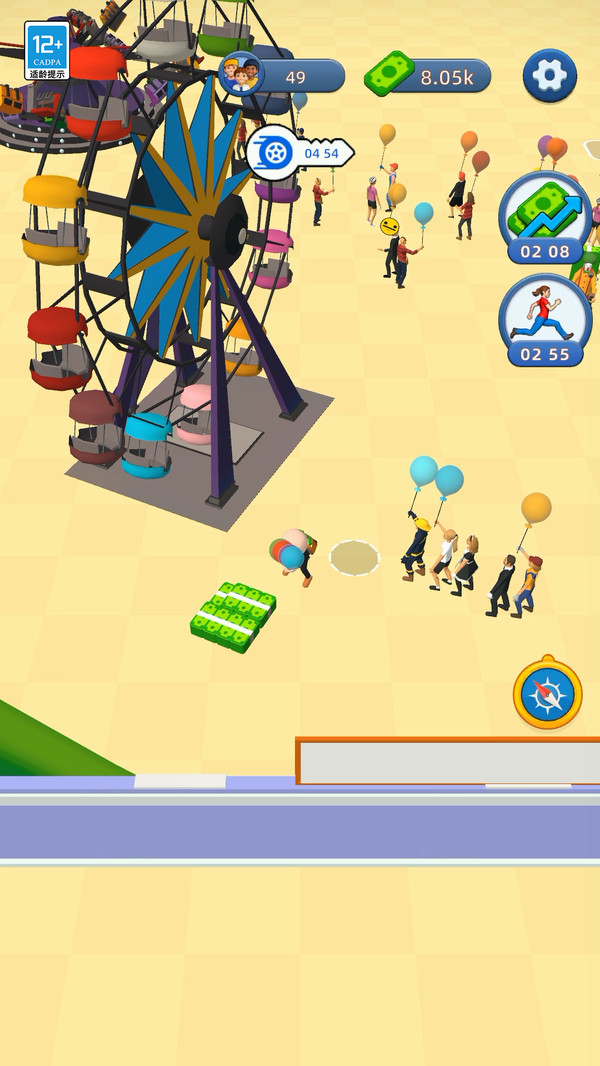Viewport: 600px width, 1066px height.
Task: Tap the income boost button showing 02 08
Action: pyautogui.click(x=545, y=218)
